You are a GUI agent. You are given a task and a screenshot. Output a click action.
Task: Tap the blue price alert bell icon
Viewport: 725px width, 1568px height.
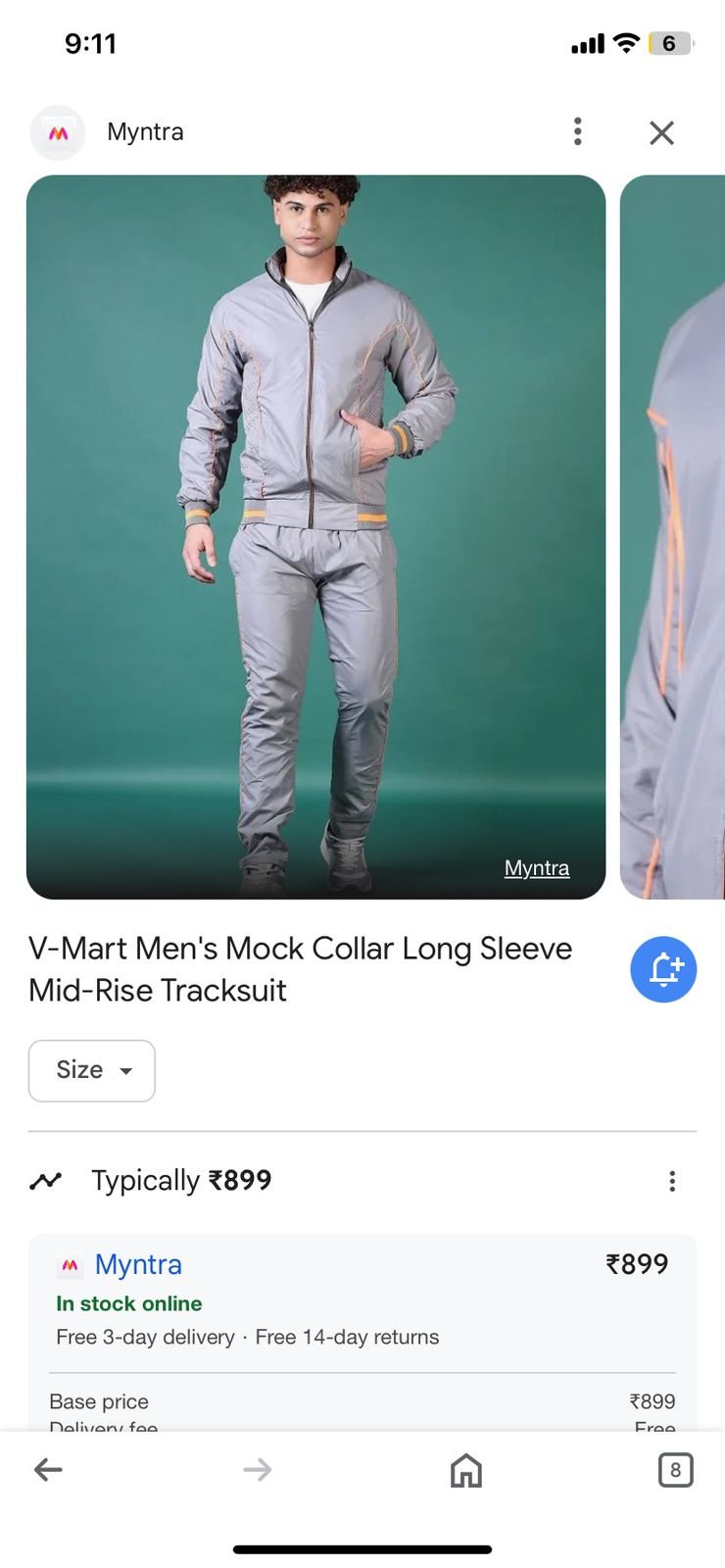coord(663,969)
